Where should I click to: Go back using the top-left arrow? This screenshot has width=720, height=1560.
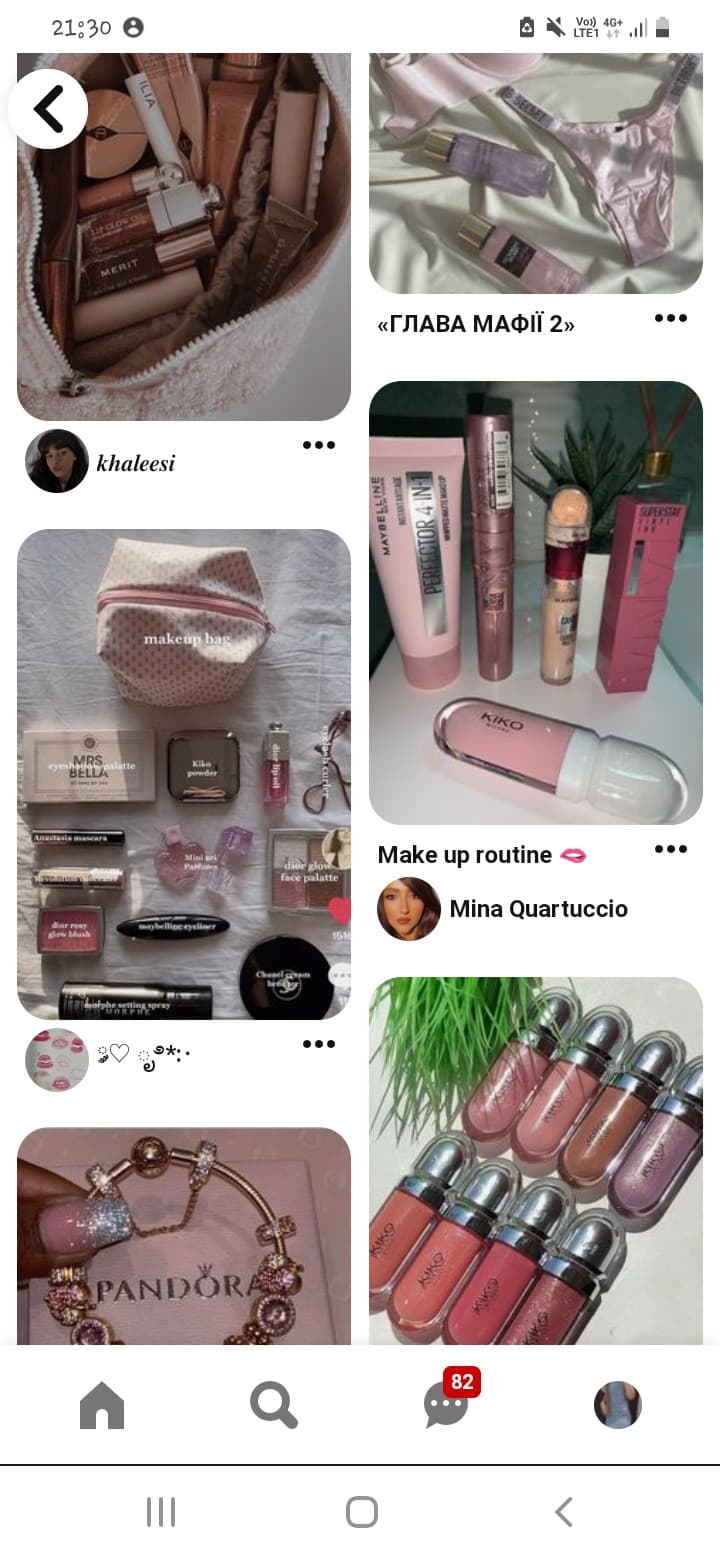48,109
